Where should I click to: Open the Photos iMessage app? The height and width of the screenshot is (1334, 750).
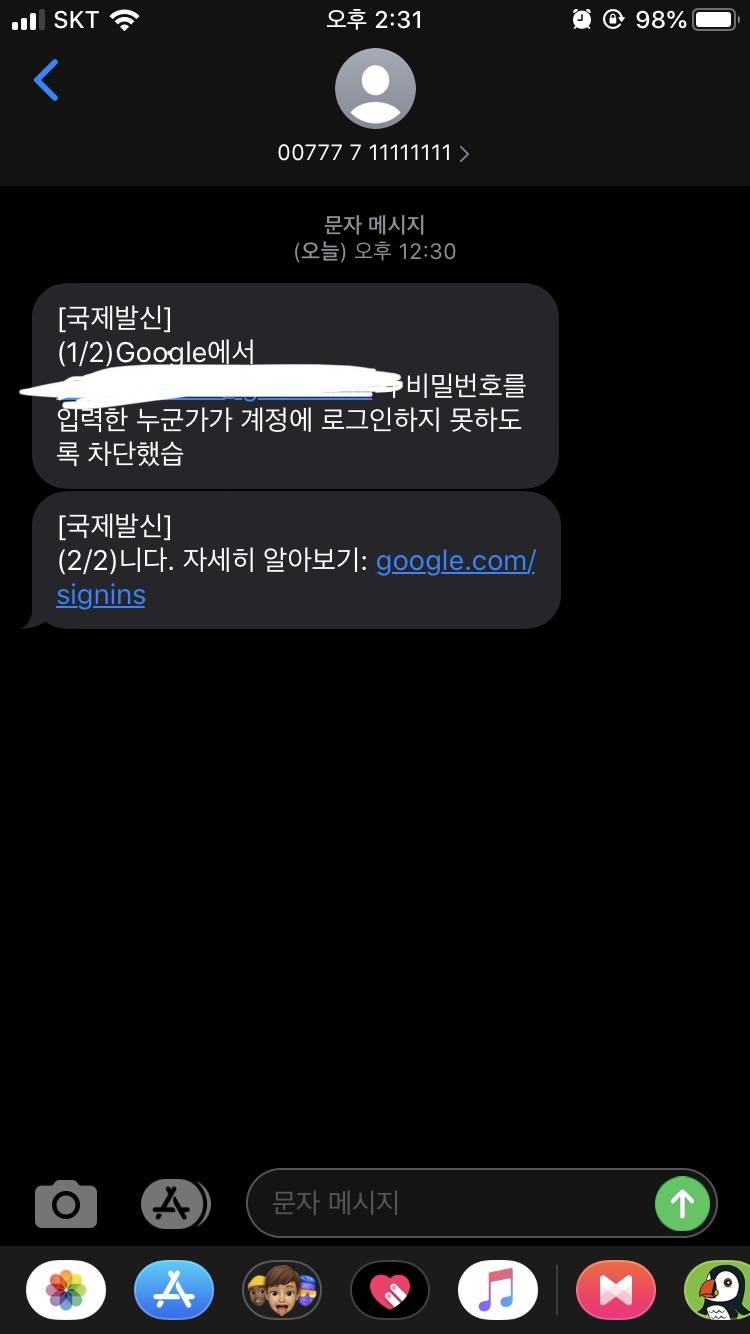[65, 1290]
